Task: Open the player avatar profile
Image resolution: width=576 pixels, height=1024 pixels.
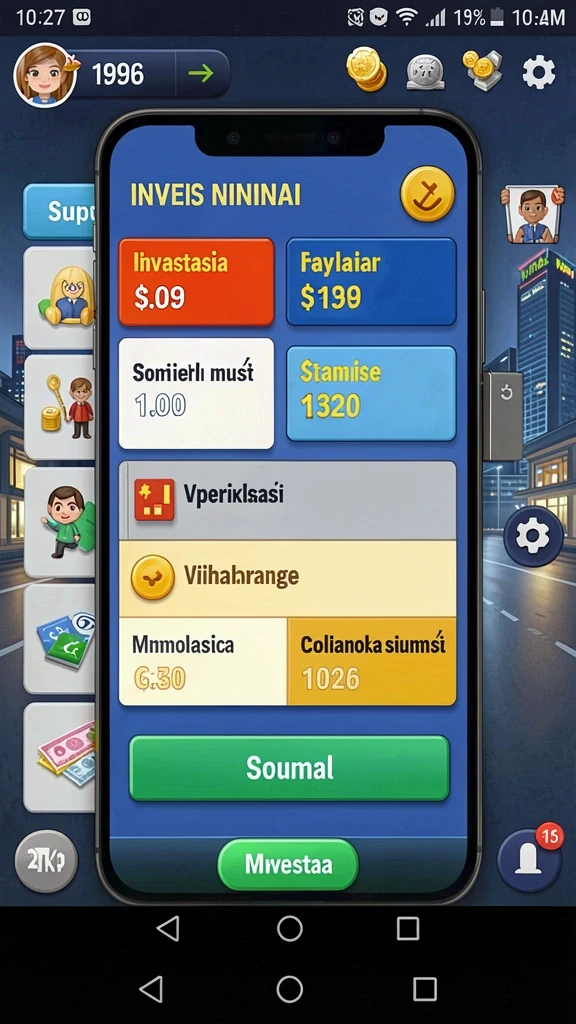Action: [x=45, y=74]
